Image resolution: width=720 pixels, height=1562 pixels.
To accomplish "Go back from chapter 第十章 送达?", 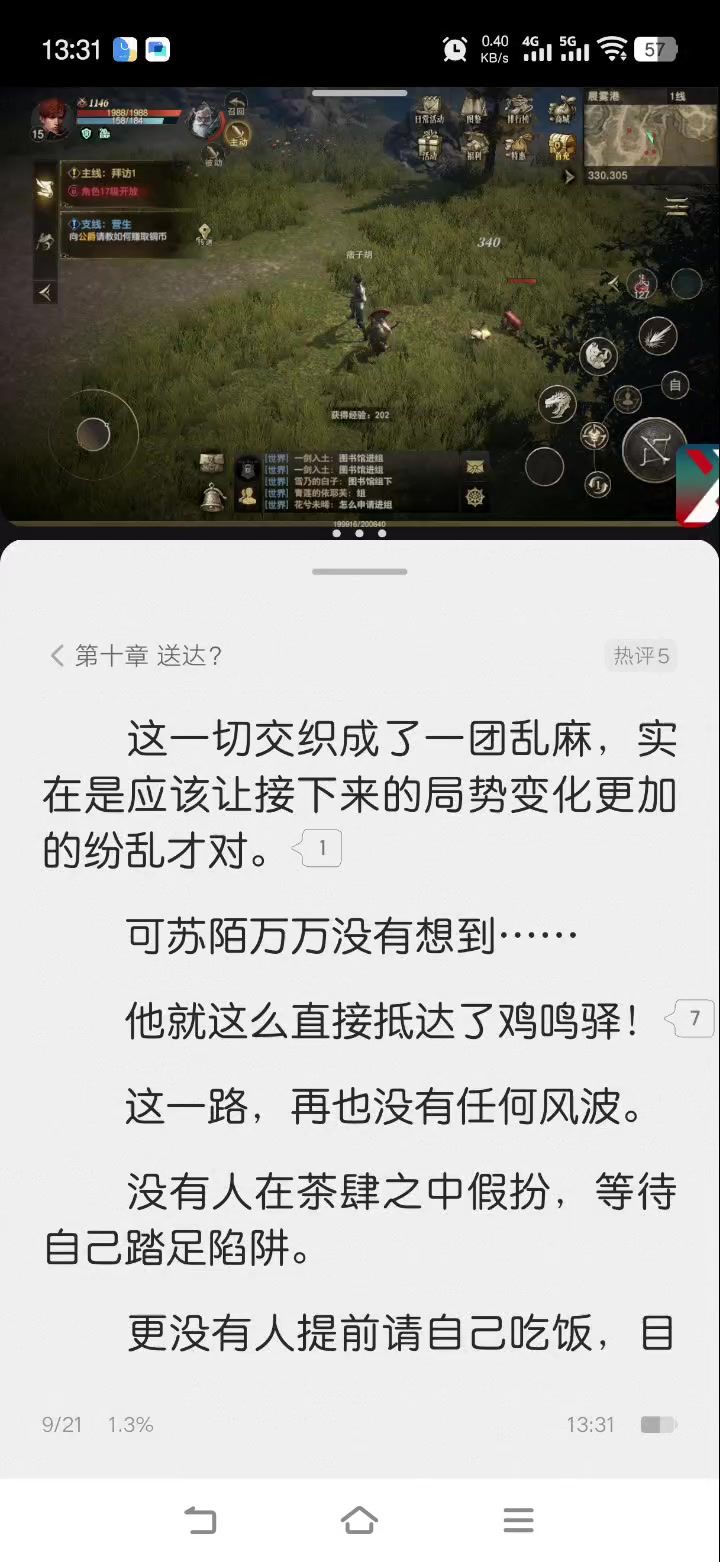I will 57,656.
